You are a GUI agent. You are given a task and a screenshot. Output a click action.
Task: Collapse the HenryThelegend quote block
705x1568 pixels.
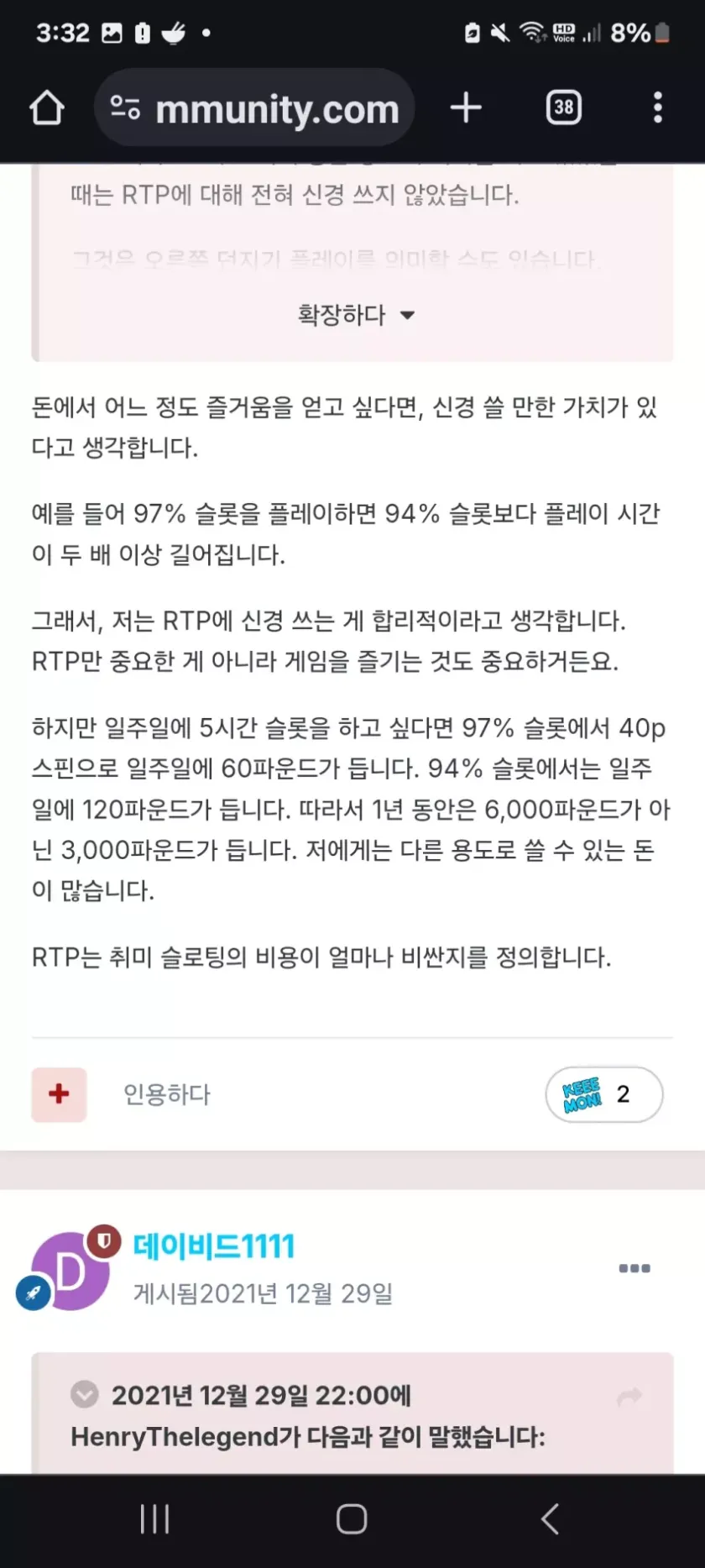pyautogui.click(x=85, y=1395)
